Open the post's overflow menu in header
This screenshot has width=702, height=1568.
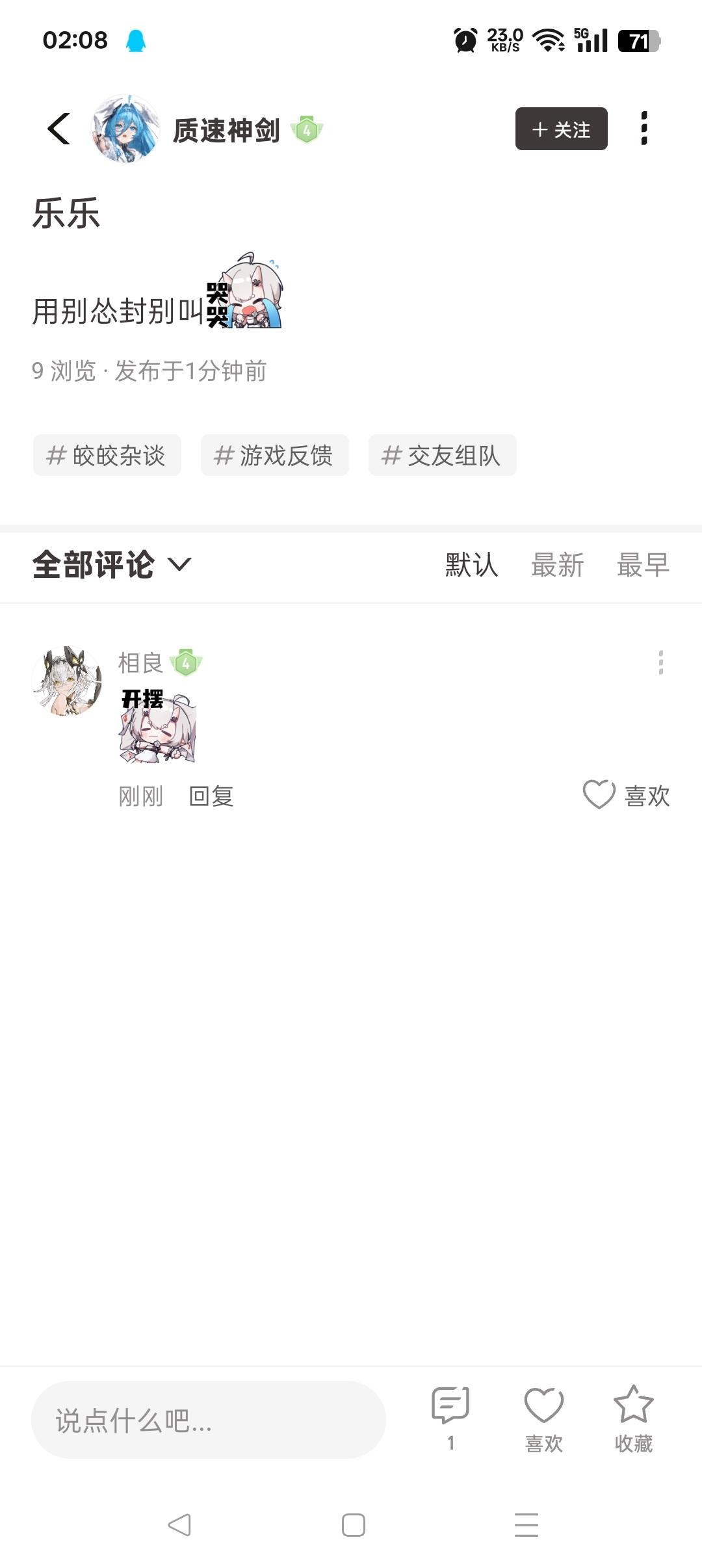pos(643,129)
